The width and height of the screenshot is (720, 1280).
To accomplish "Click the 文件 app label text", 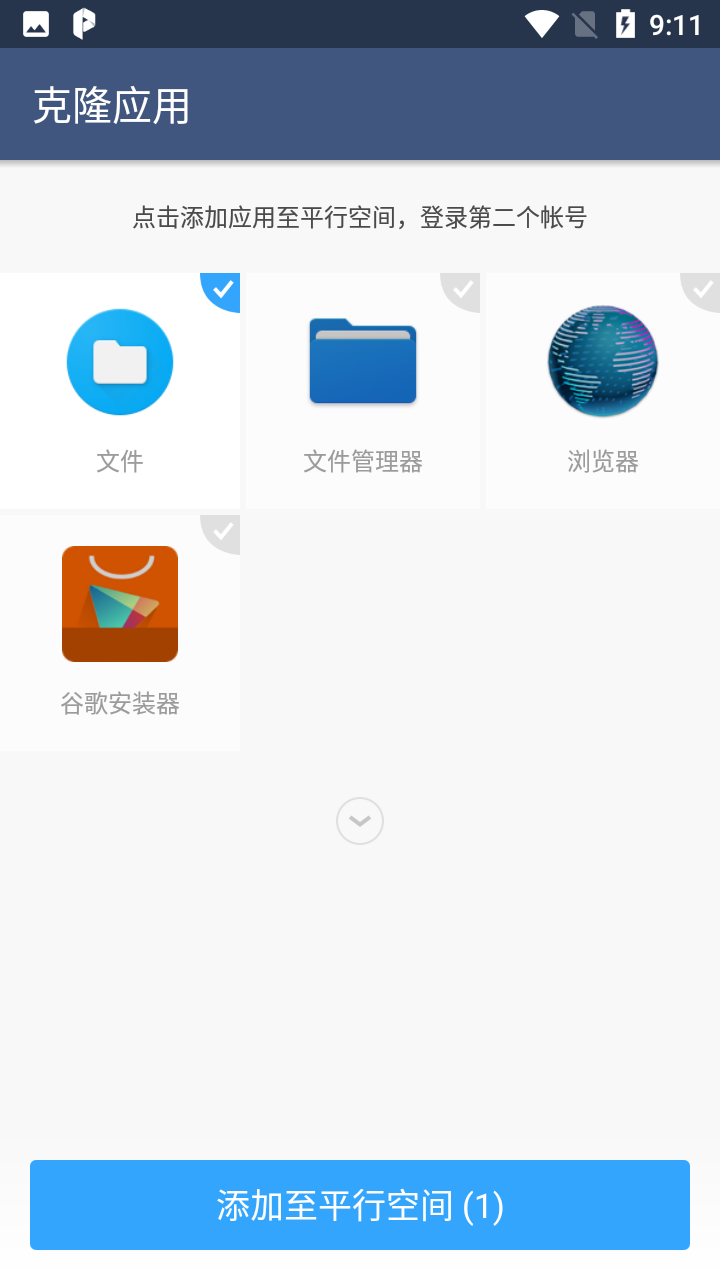I will point(120,461).
